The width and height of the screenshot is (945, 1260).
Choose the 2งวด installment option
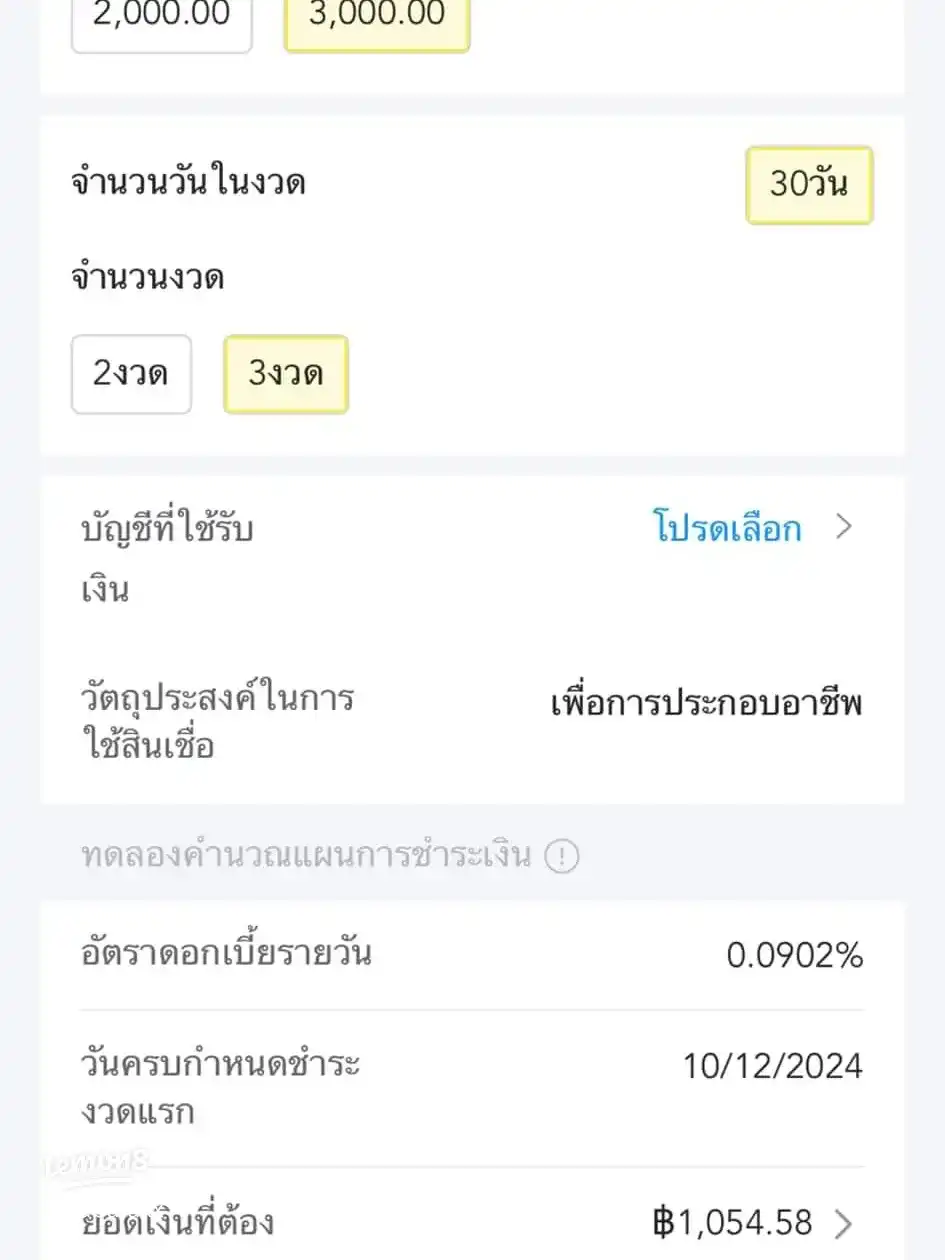coord(131,373)
